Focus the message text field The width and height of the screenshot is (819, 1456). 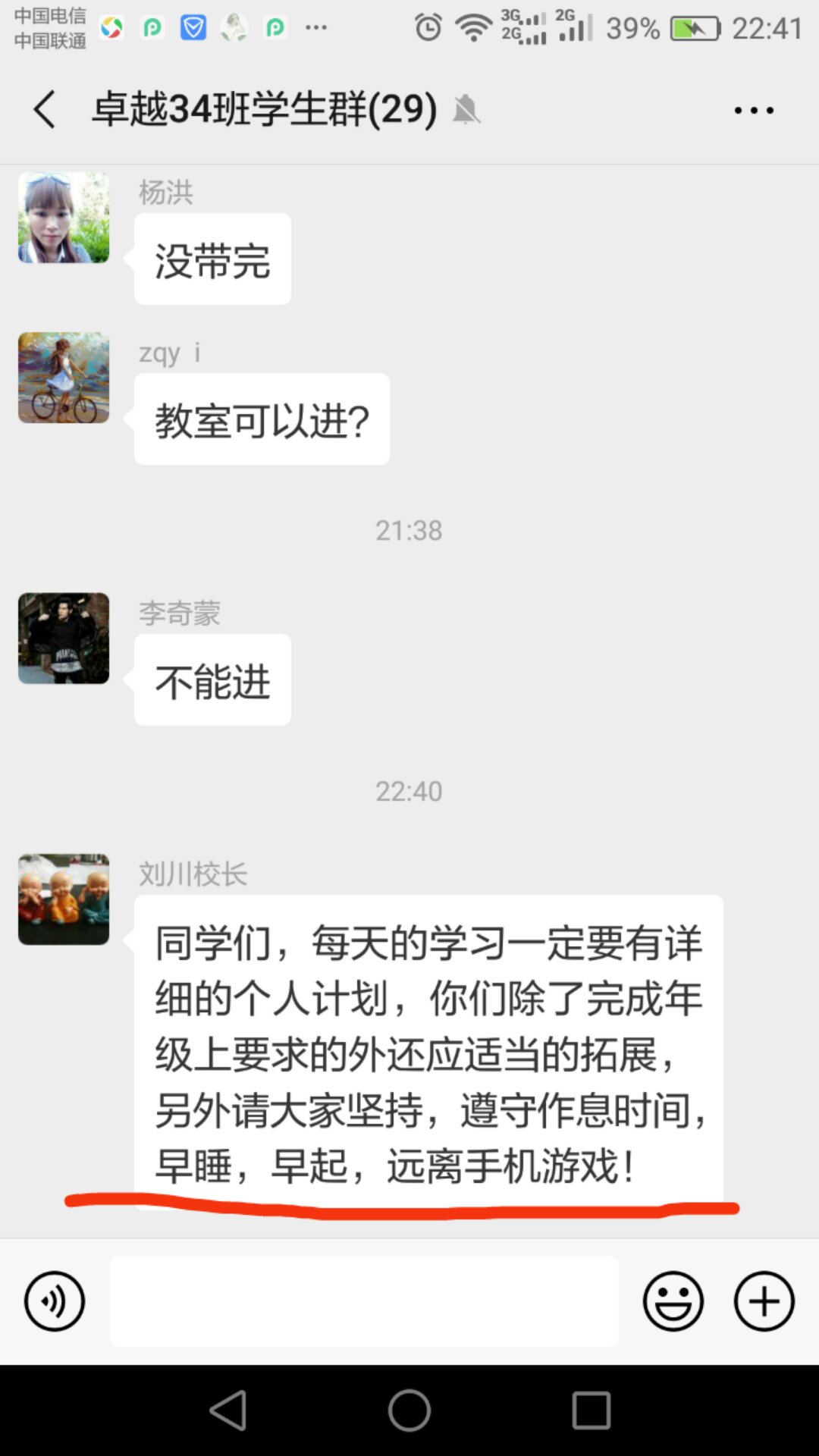364,1301
